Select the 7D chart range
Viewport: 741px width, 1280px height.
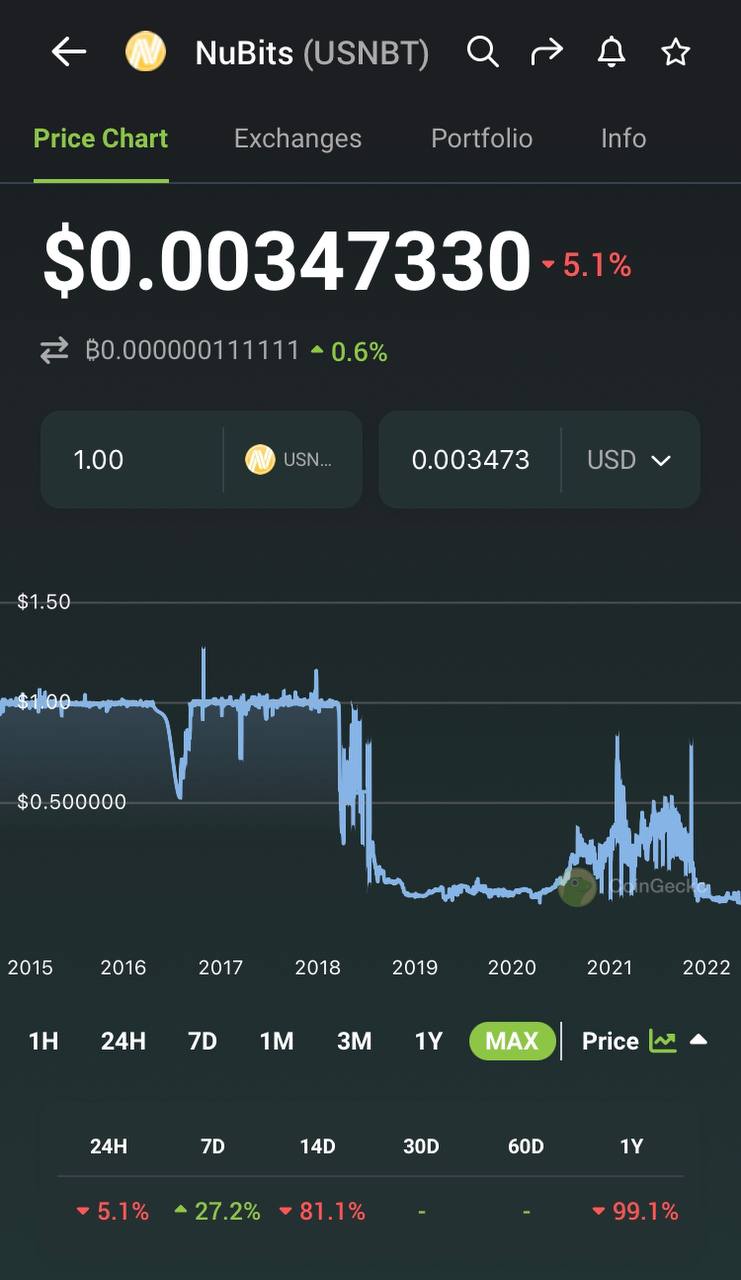(202, 1041)
